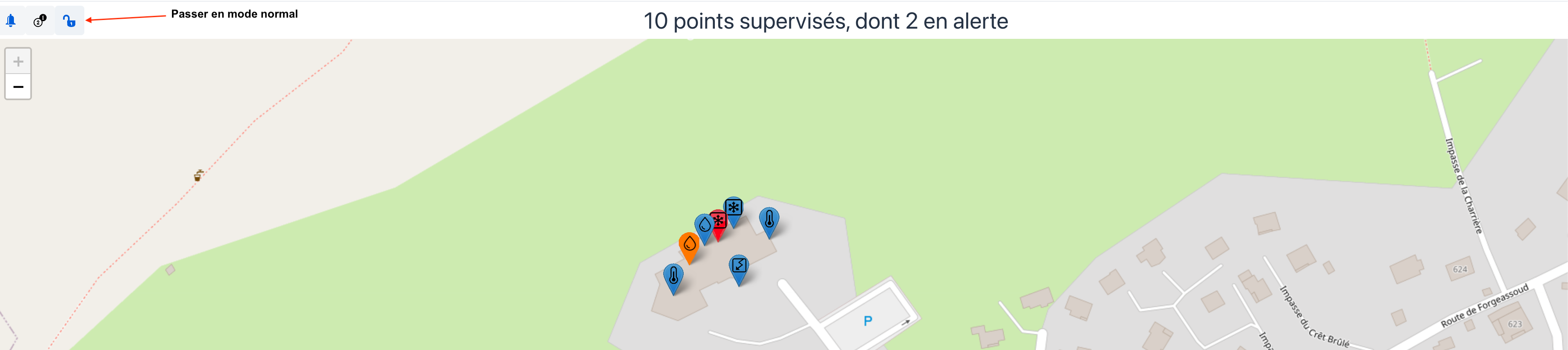This screenshot has width=1568, height=350.
Task: Switch to normal mode via padlock icon
Action: 69,21
